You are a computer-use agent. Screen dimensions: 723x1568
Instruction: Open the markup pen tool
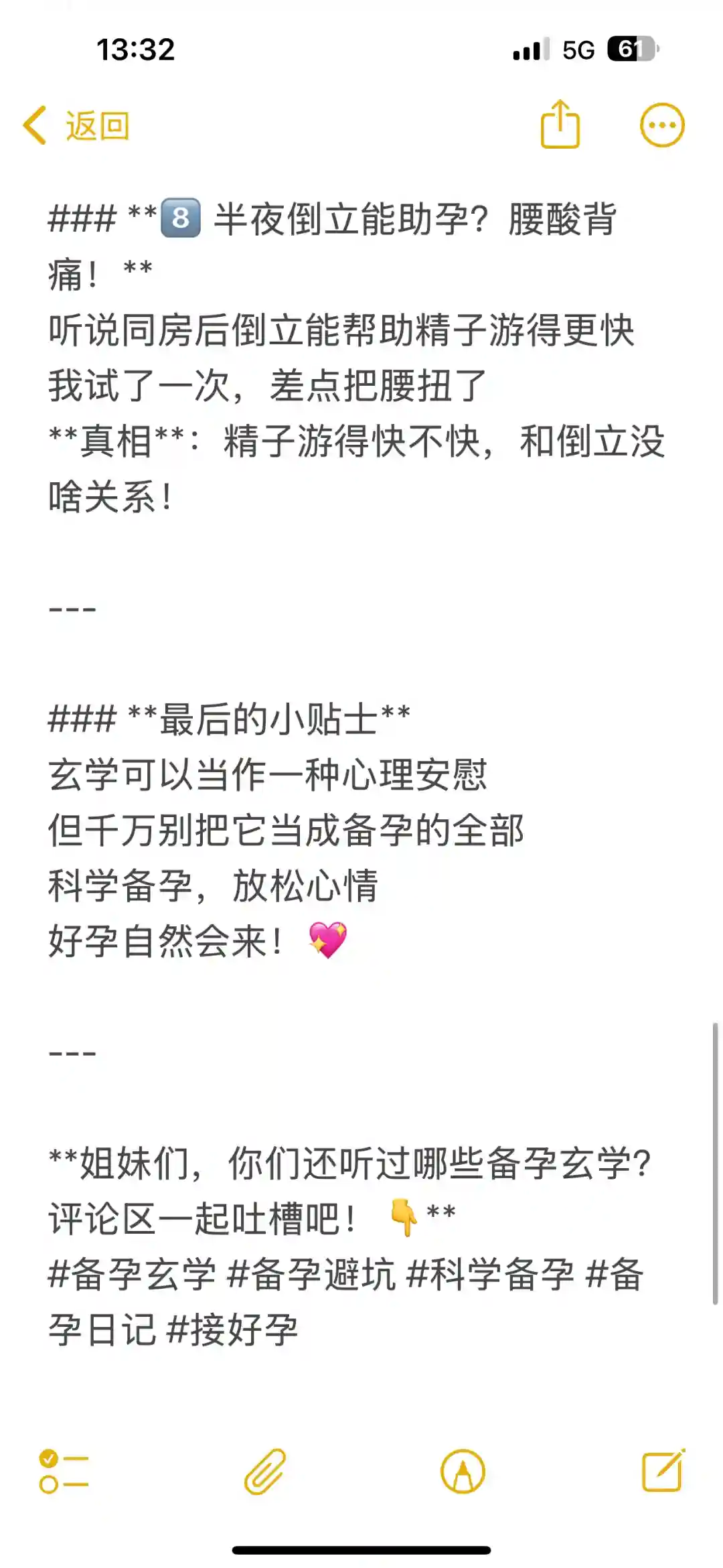point(463,1472)
